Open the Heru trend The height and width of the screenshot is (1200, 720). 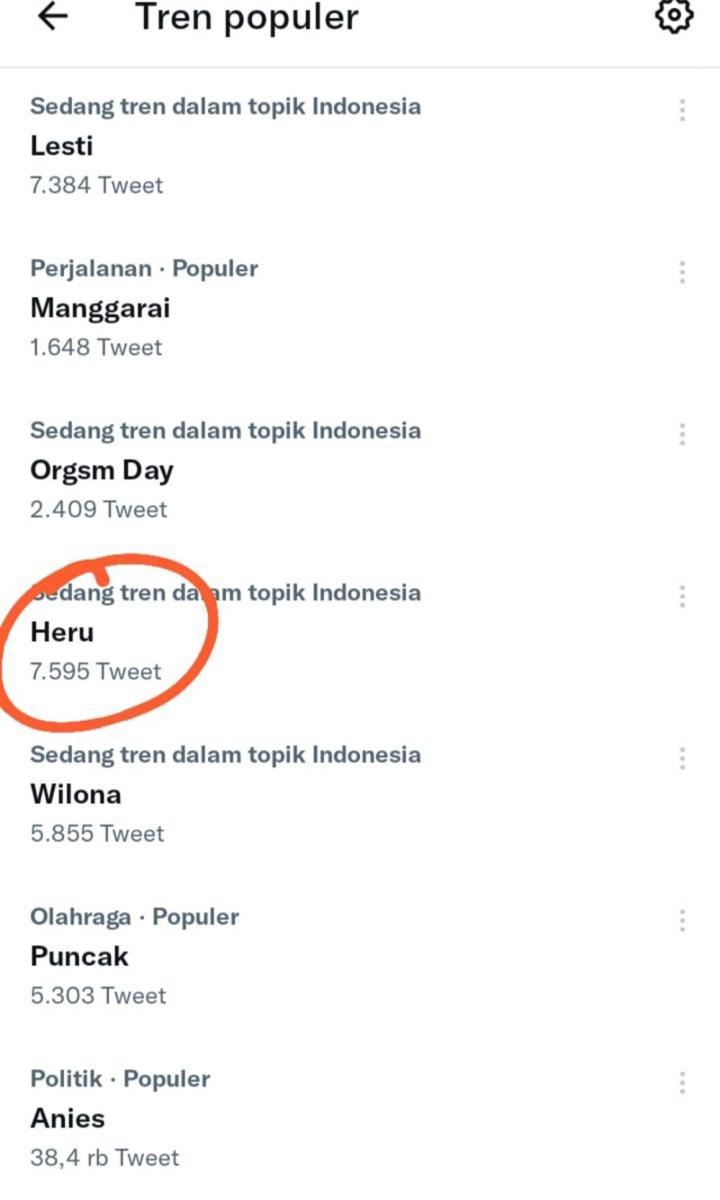[x=360, y=632]
